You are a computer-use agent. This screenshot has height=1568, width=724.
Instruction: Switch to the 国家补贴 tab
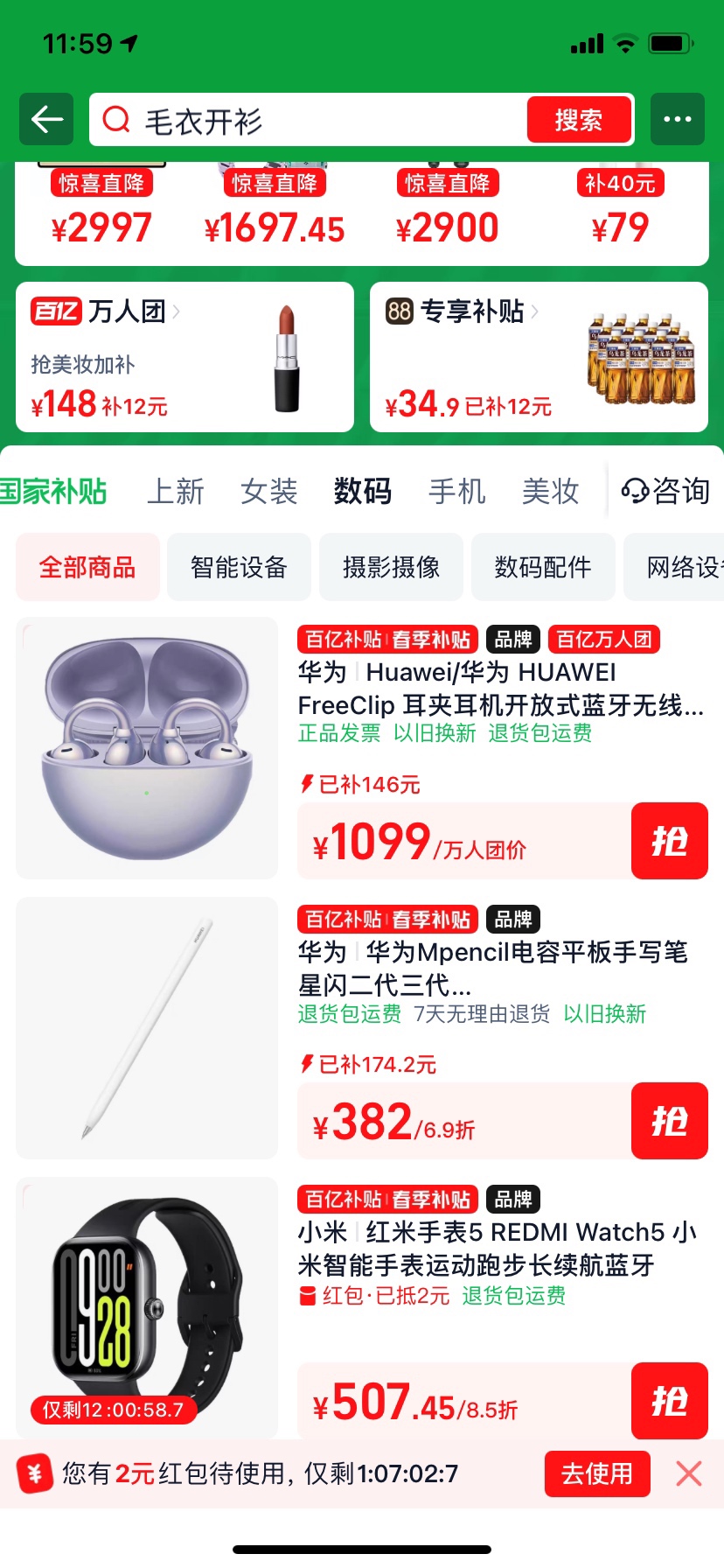(52, 492)
